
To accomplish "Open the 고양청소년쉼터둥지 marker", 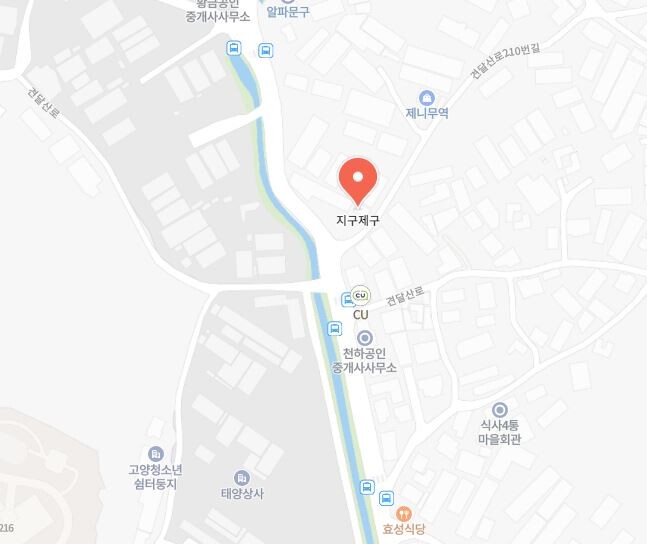I will pyautogui.click(x=156, y=454).
